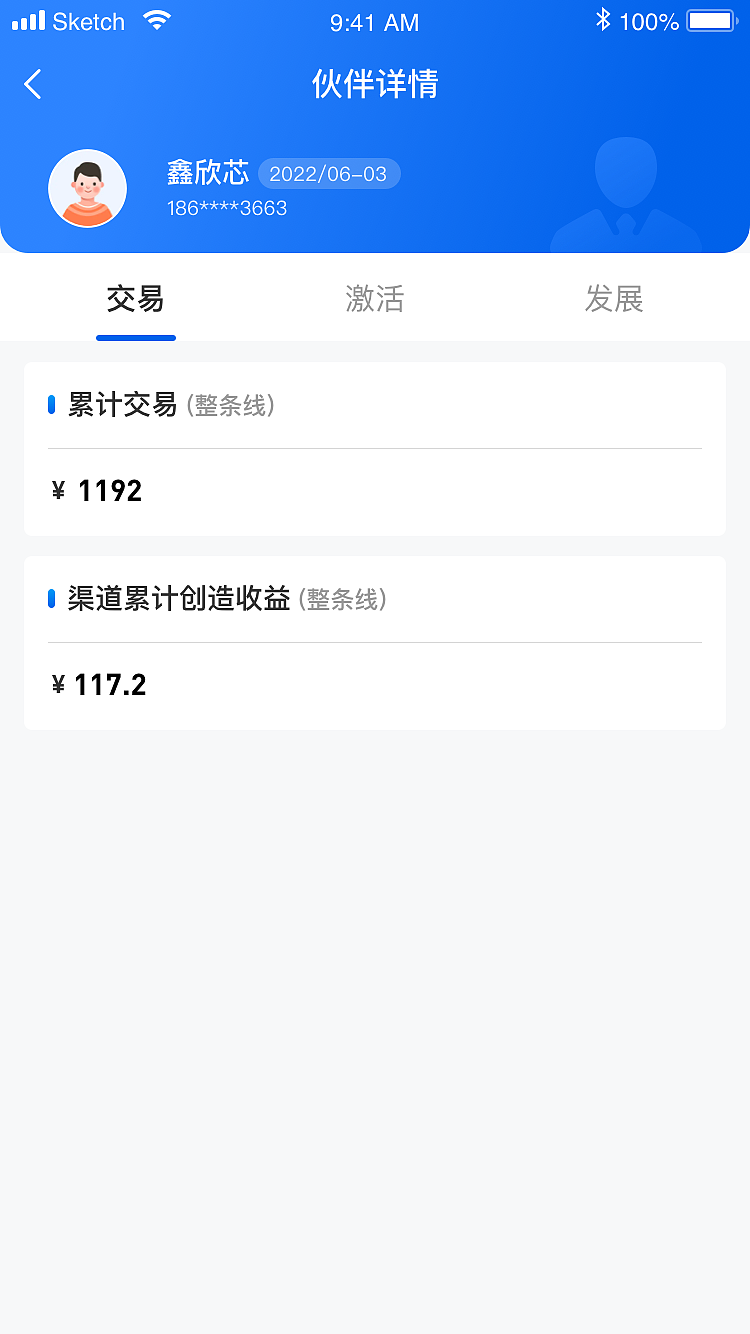Image resolution: width=750 pixels, height=1334 pixels.
Task: Select the 渠道累计创造收益 card
Action: 375,642
